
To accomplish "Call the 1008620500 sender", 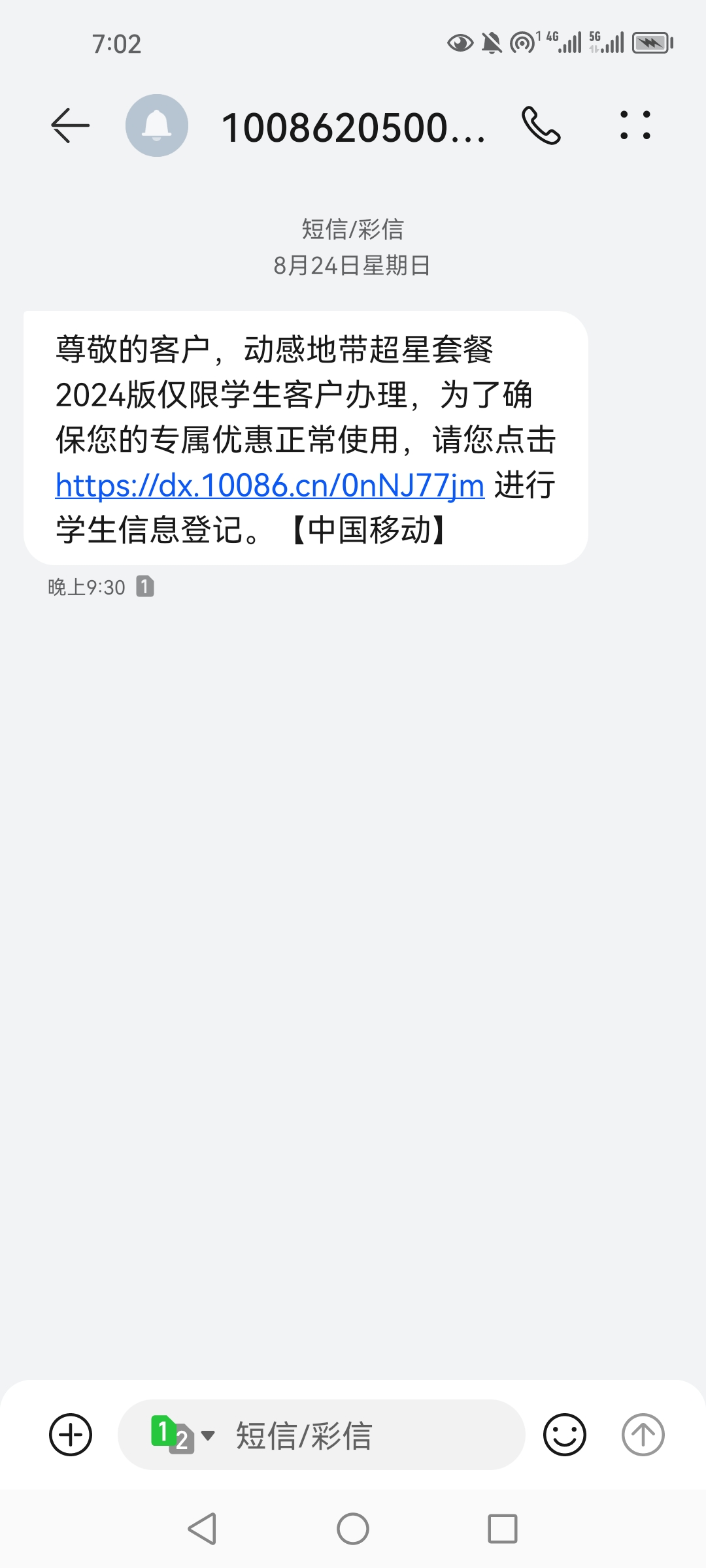I will (541, 125).
